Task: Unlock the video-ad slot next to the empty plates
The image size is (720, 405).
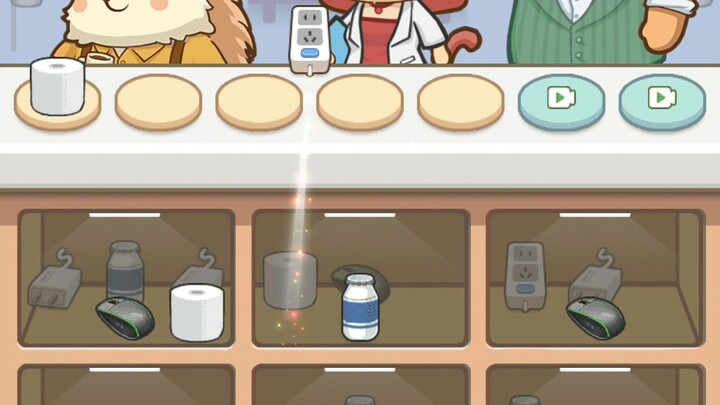Action: pyautogui.click(x=561, y=100)
